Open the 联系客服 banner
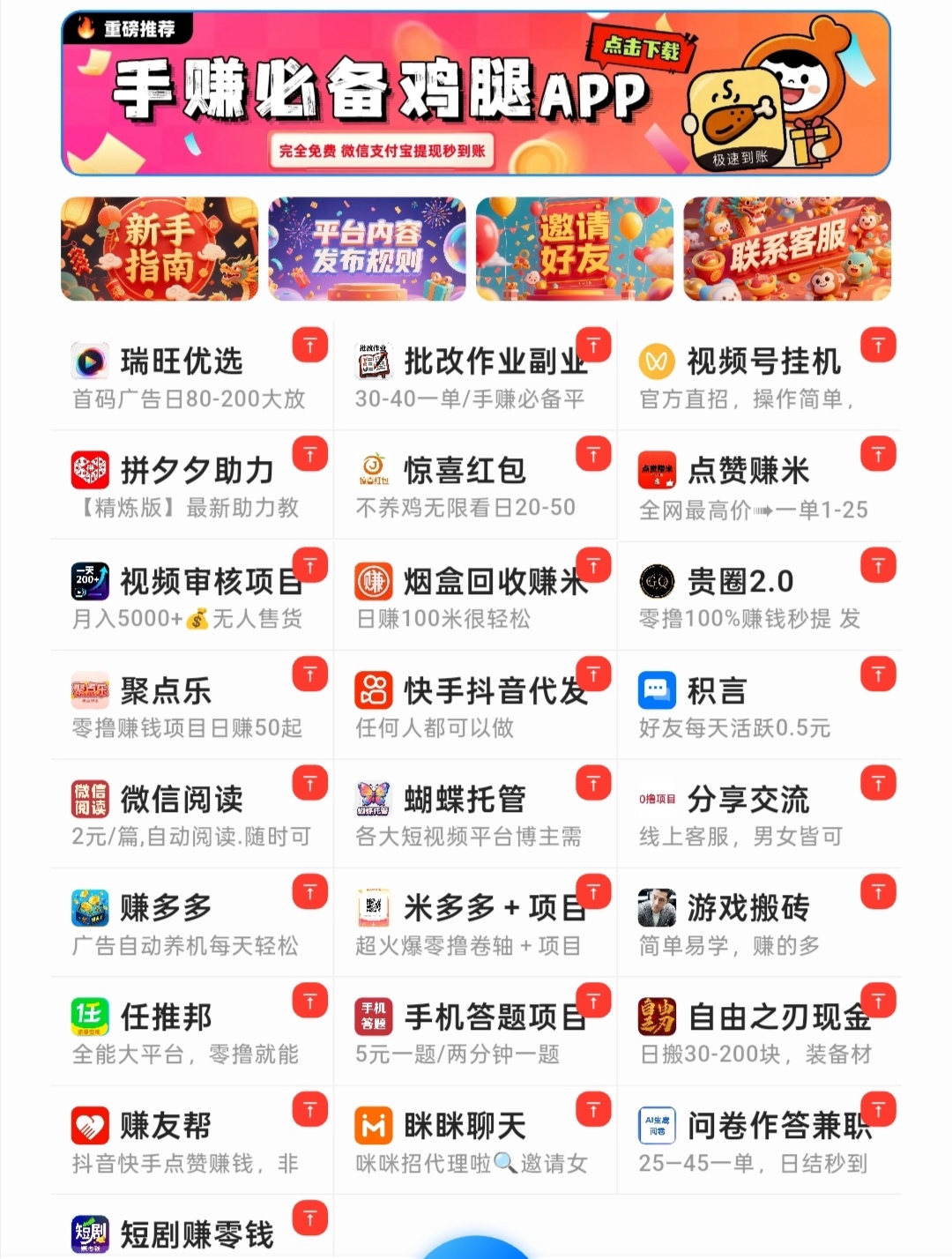The width and height of the screenshot is (952, 1259). click(x=785, y=250)
